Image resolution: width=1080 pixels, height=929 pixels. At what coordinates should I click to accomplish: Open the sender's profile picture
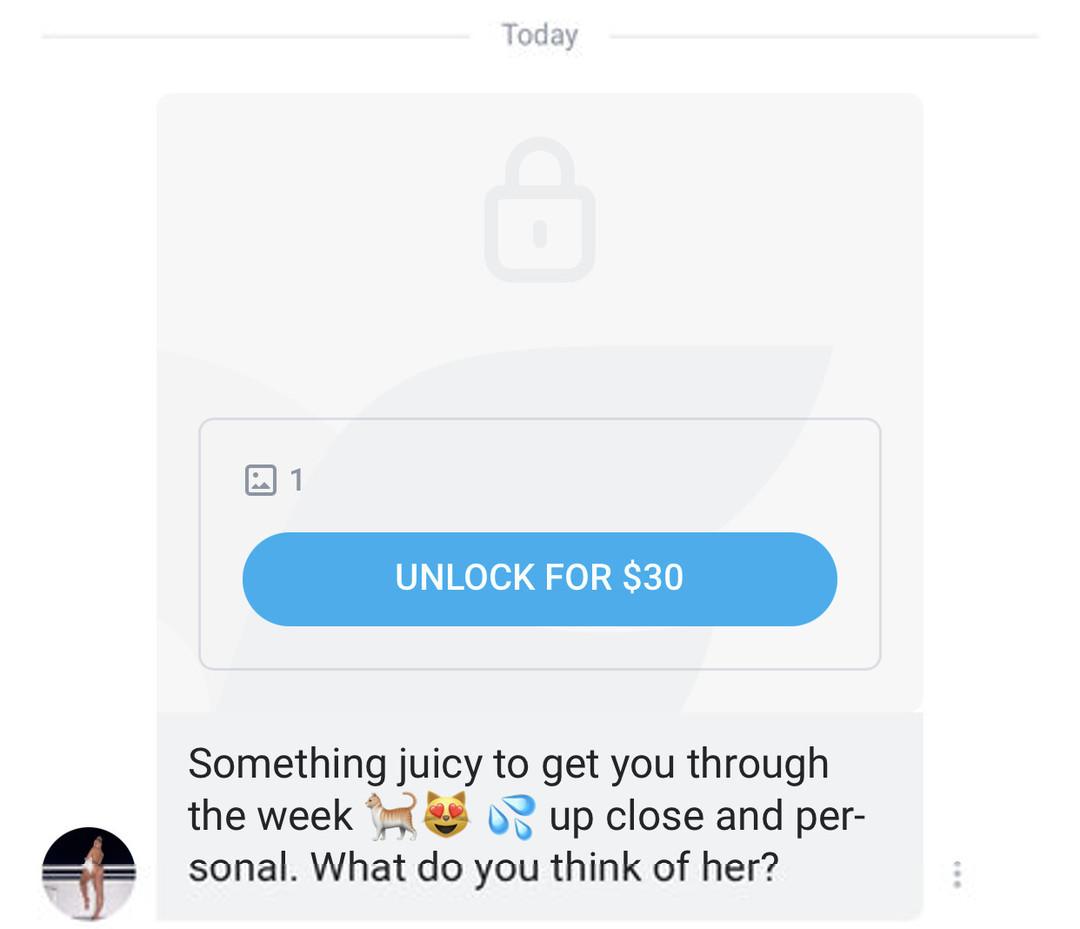(x=88, y=873)
